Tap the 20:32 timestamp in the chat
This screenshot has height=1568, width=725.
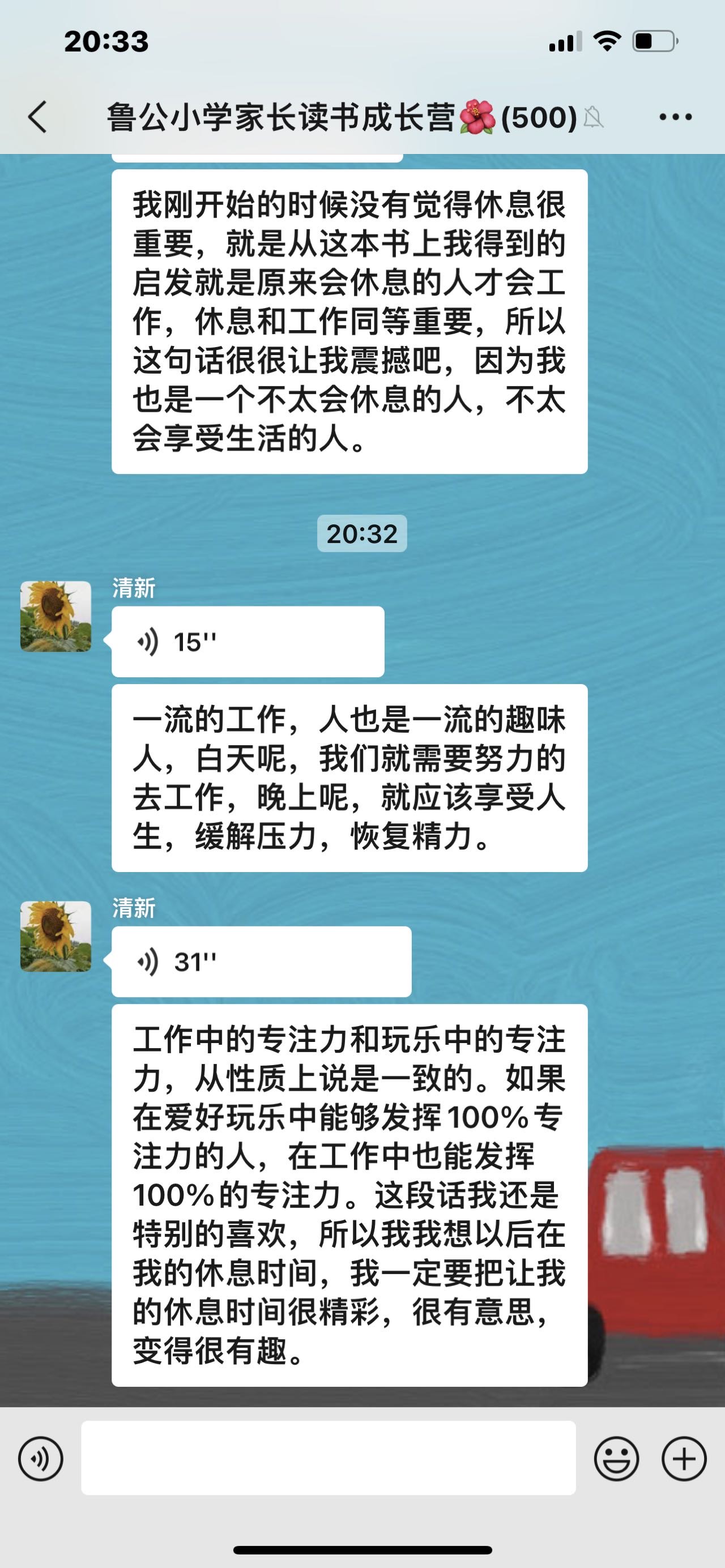(x=362, y=533)
